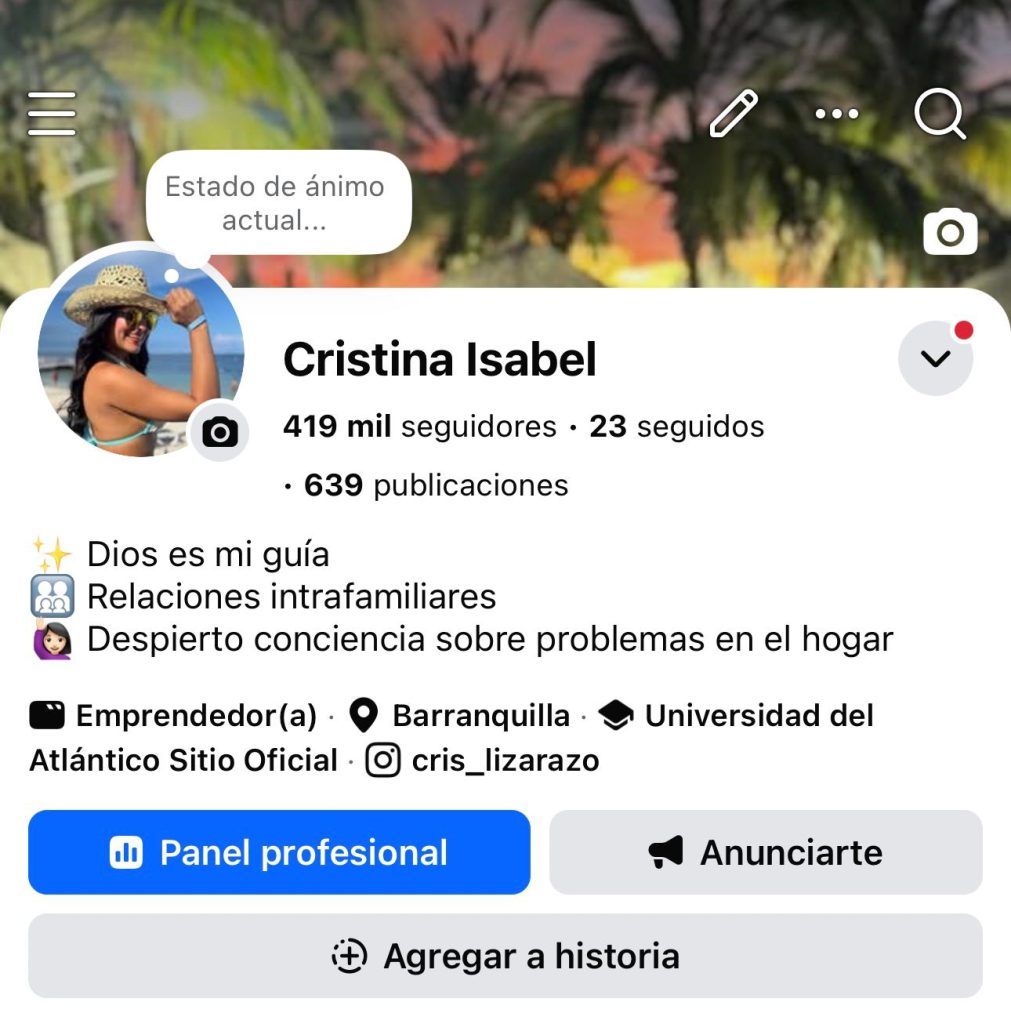View the 23 seguidos list
Viewport: 1011px width, 1024px height.
click(x=677, y=426)
